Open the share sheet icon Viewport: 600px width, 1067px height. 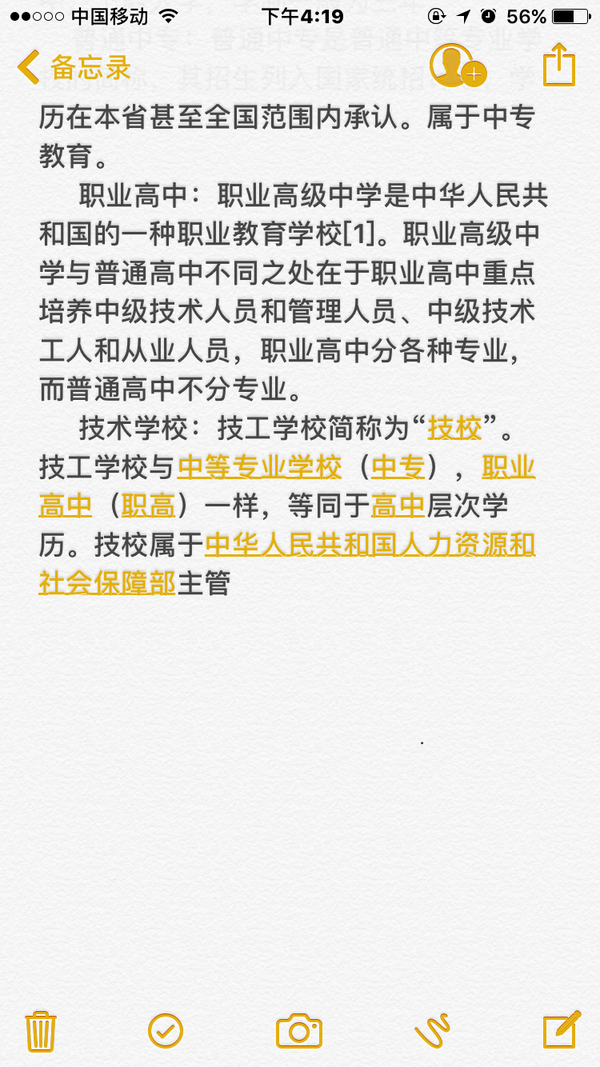pos(559,65)
